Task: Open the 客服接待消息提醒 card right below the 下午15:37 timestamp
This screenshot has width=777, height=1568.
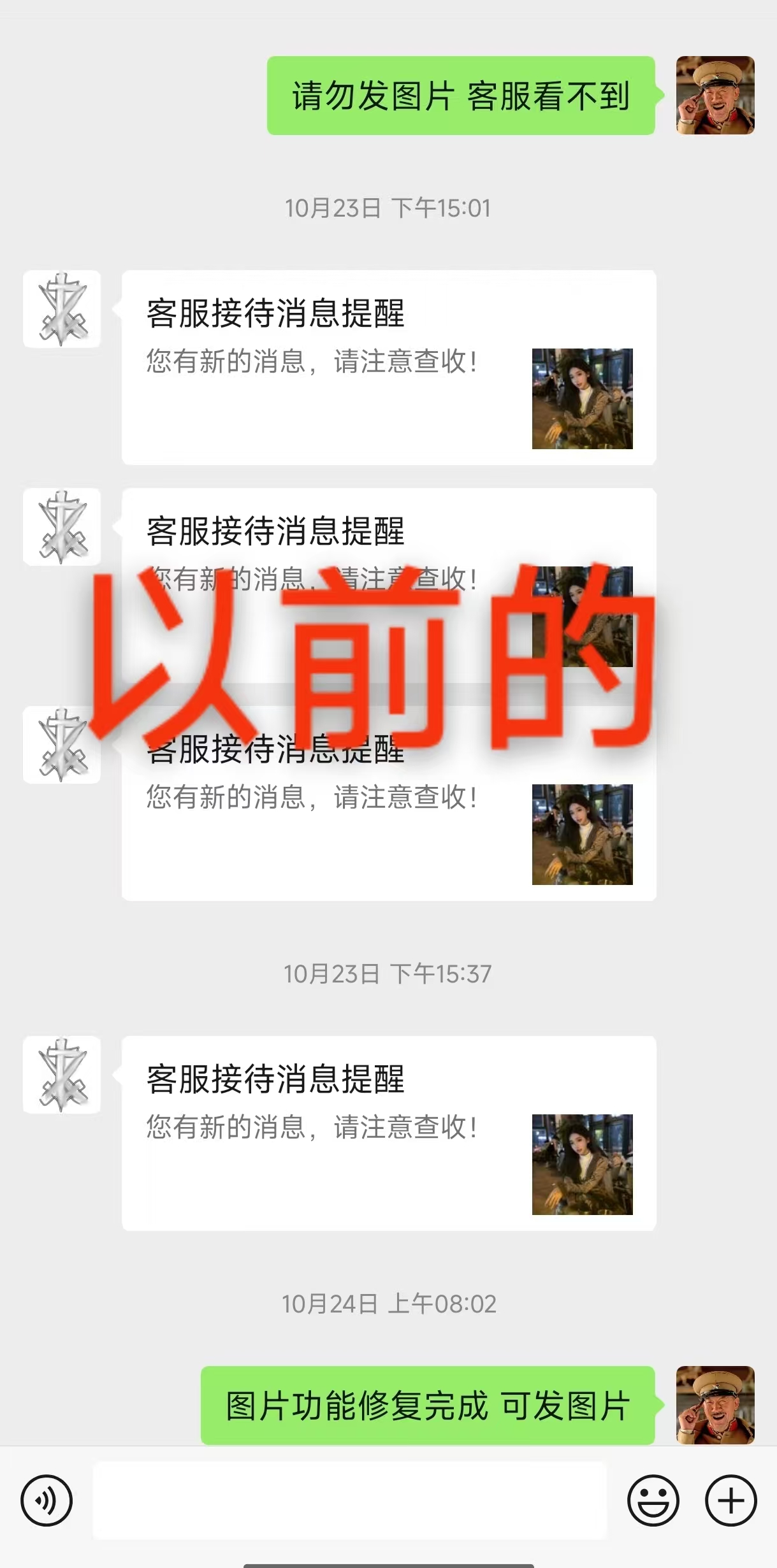Action: [x=389, y=1133]
